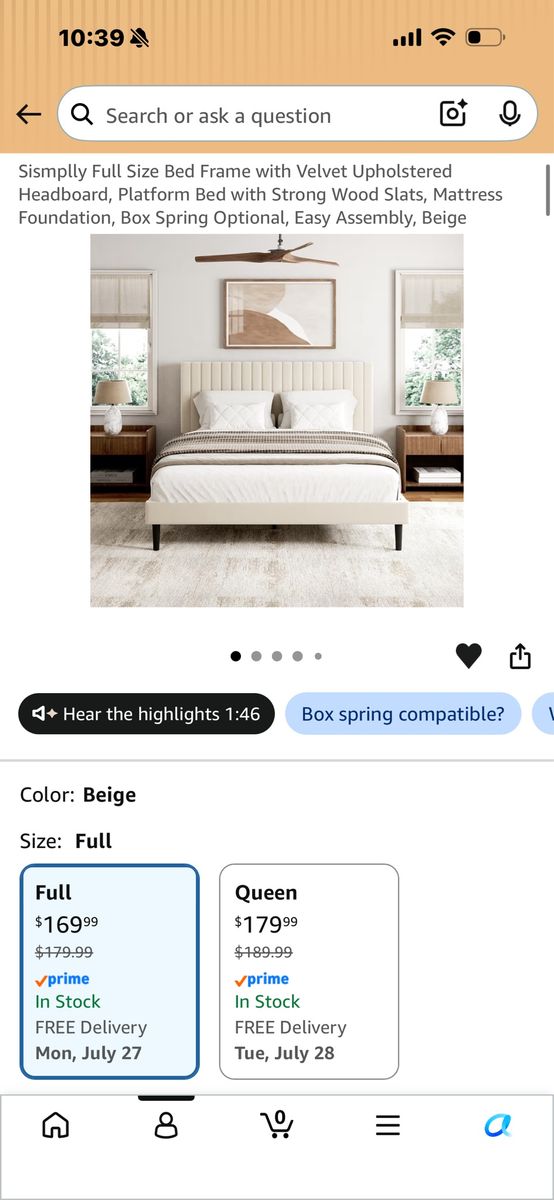Screen dimensions: 554x1200
Task: Tap the heart icon to save item
Action: [x=468, y=656]
